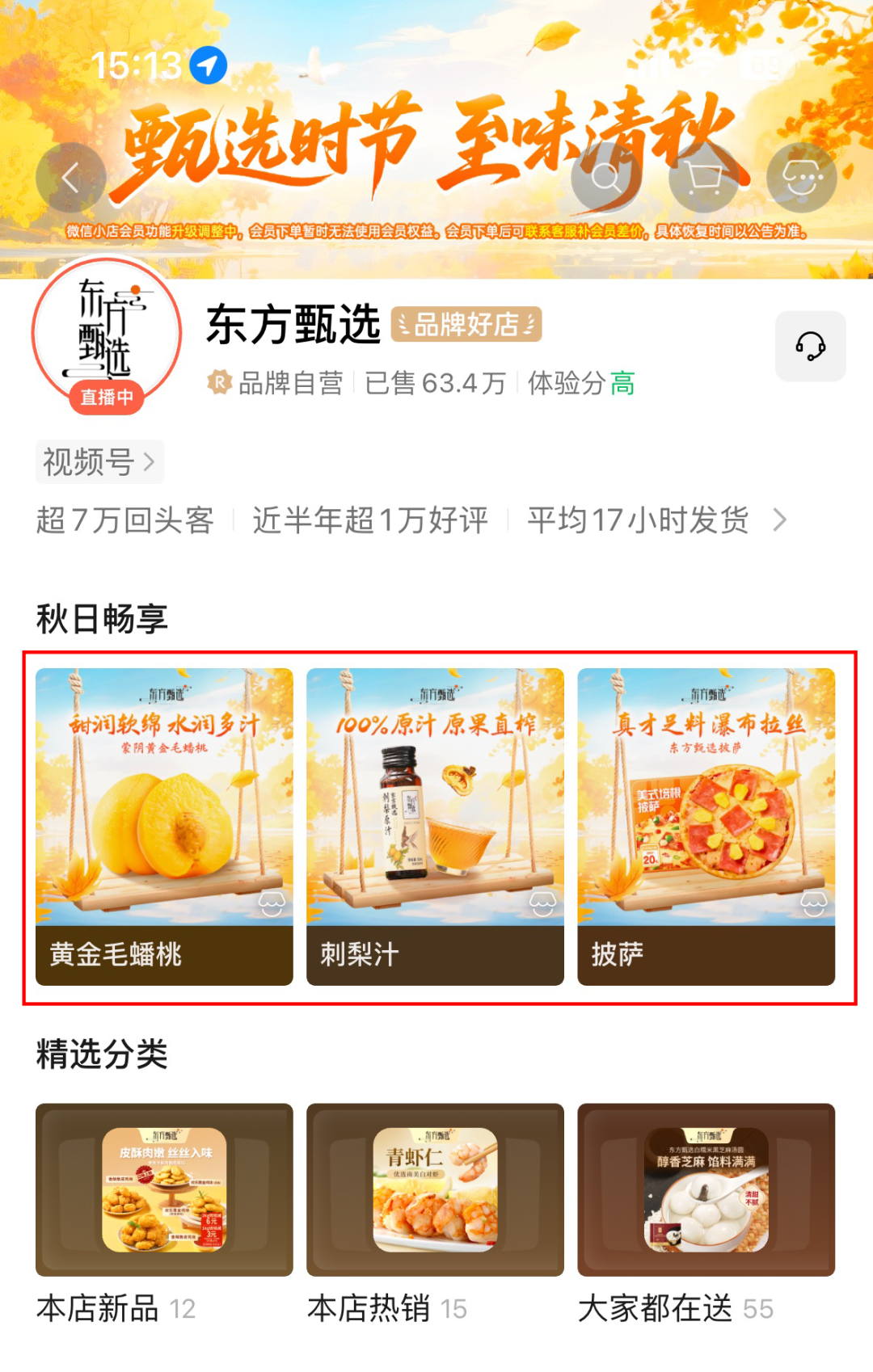873x1372 pixels.
Task: Open the shopping cart
Action: [704, 178]
